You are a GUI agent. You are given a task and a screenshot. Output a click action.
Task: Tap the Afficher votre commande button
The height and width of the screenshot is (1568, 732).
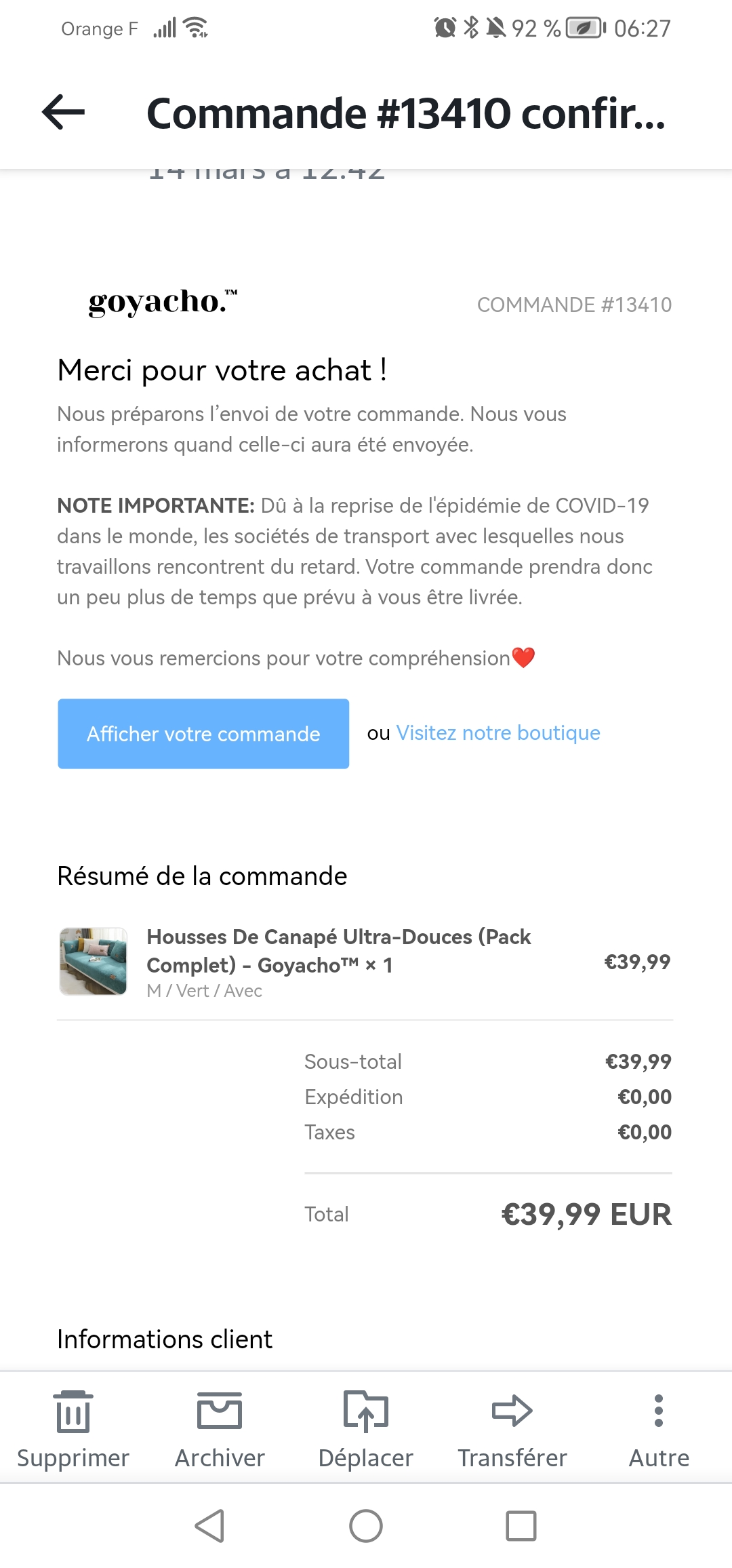click(203, 734)
